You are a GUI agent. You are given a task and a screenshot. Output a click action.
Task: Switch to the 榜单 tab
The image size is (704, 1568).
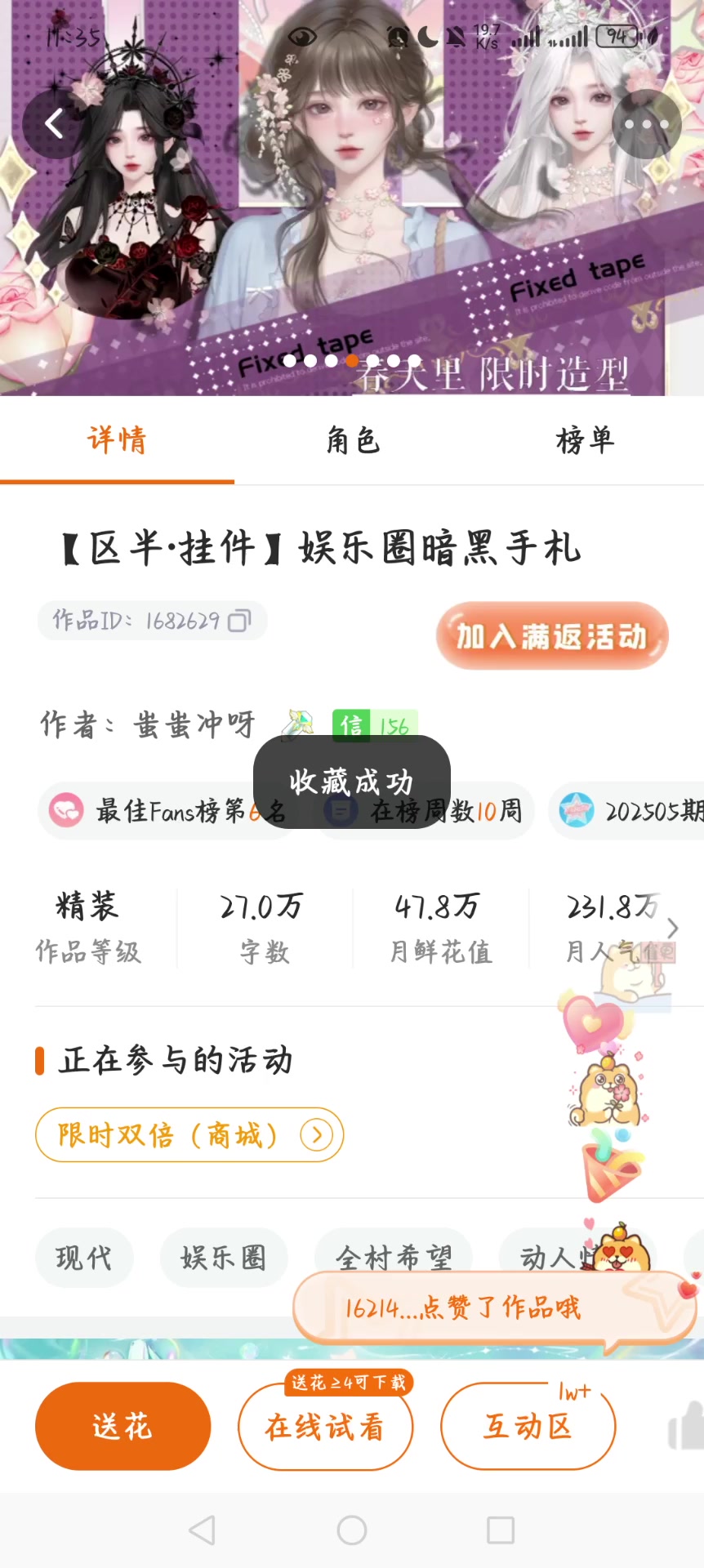click(585, 441)
